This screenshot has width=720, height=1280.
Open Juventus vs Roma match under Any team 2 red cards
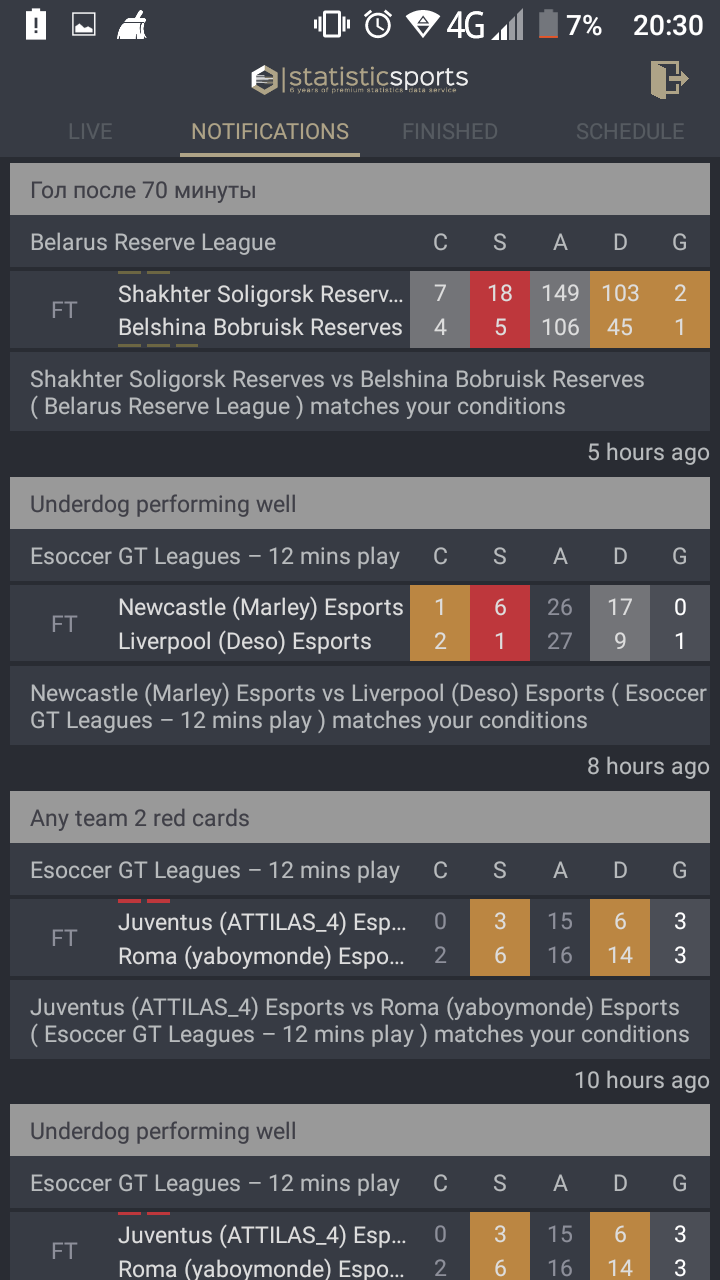point(360,938)
